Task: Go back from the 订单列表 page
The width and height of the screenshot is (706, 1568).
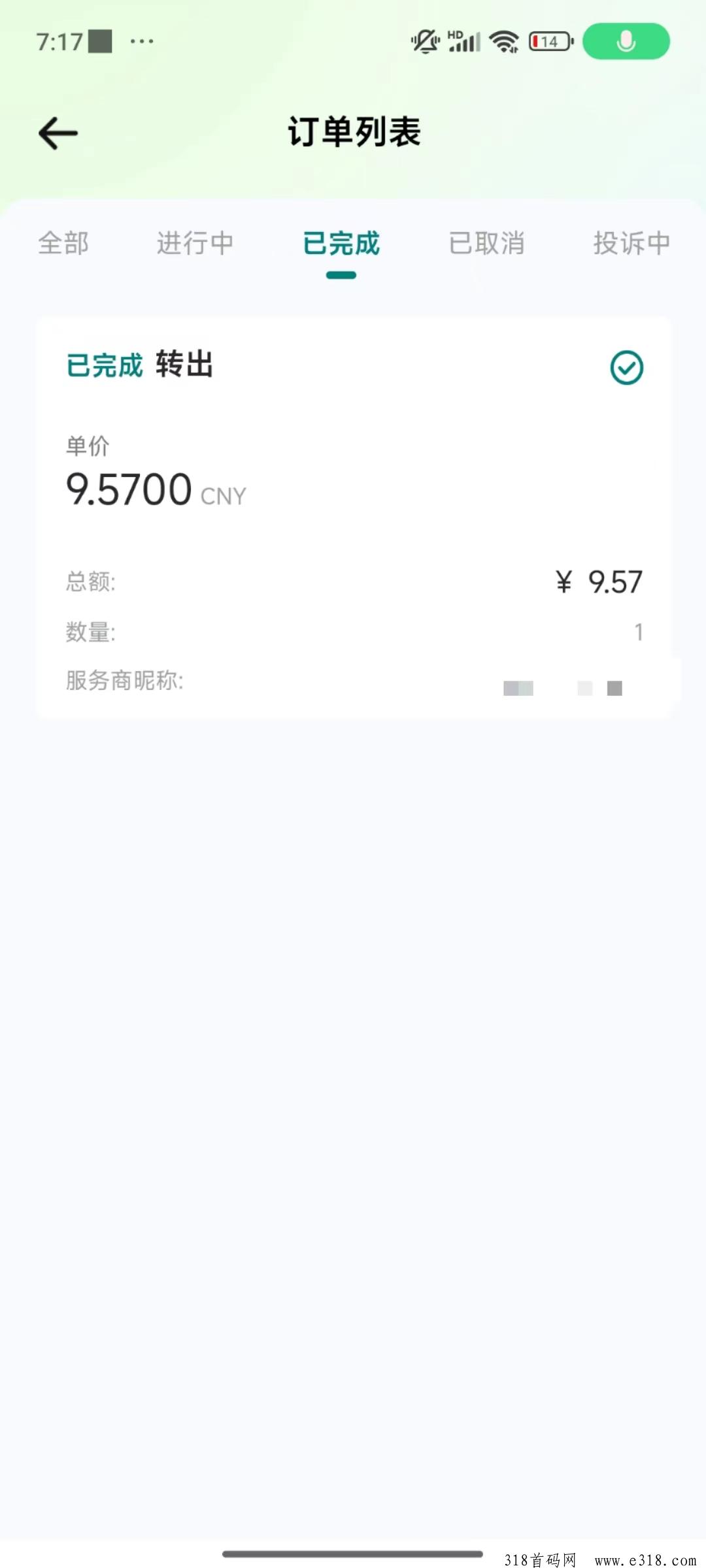Action: 58,133
